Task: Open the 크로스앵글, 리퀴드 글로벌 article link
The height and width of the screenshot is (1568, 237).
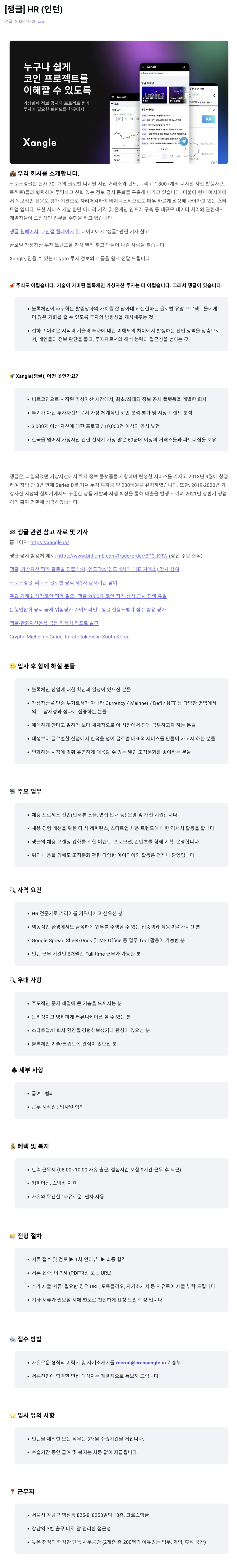Action: [63, 582]
